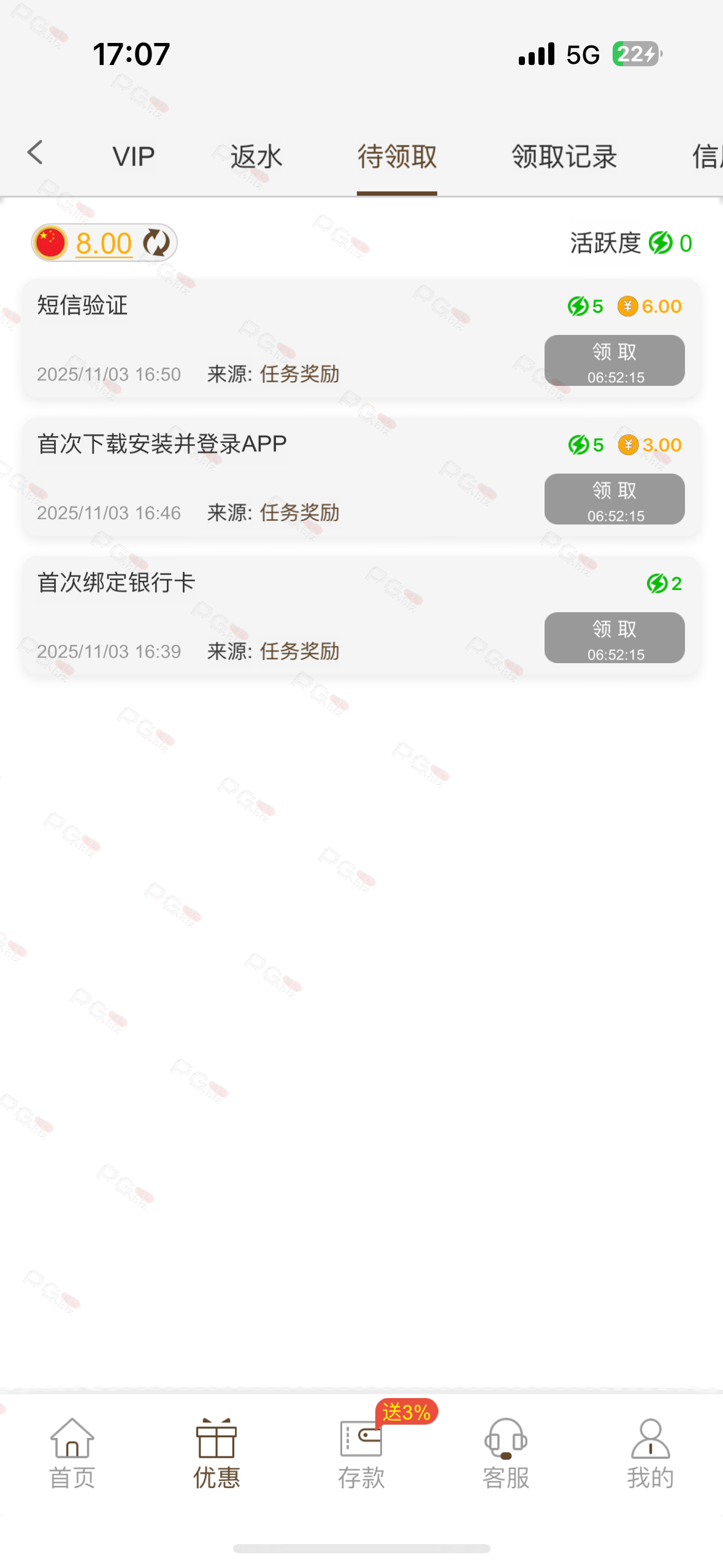Claim the 首次绑定银行卡 reward
Viewport: 723px width, 1568px height.
pyautogui.click(x=614, y=637)
